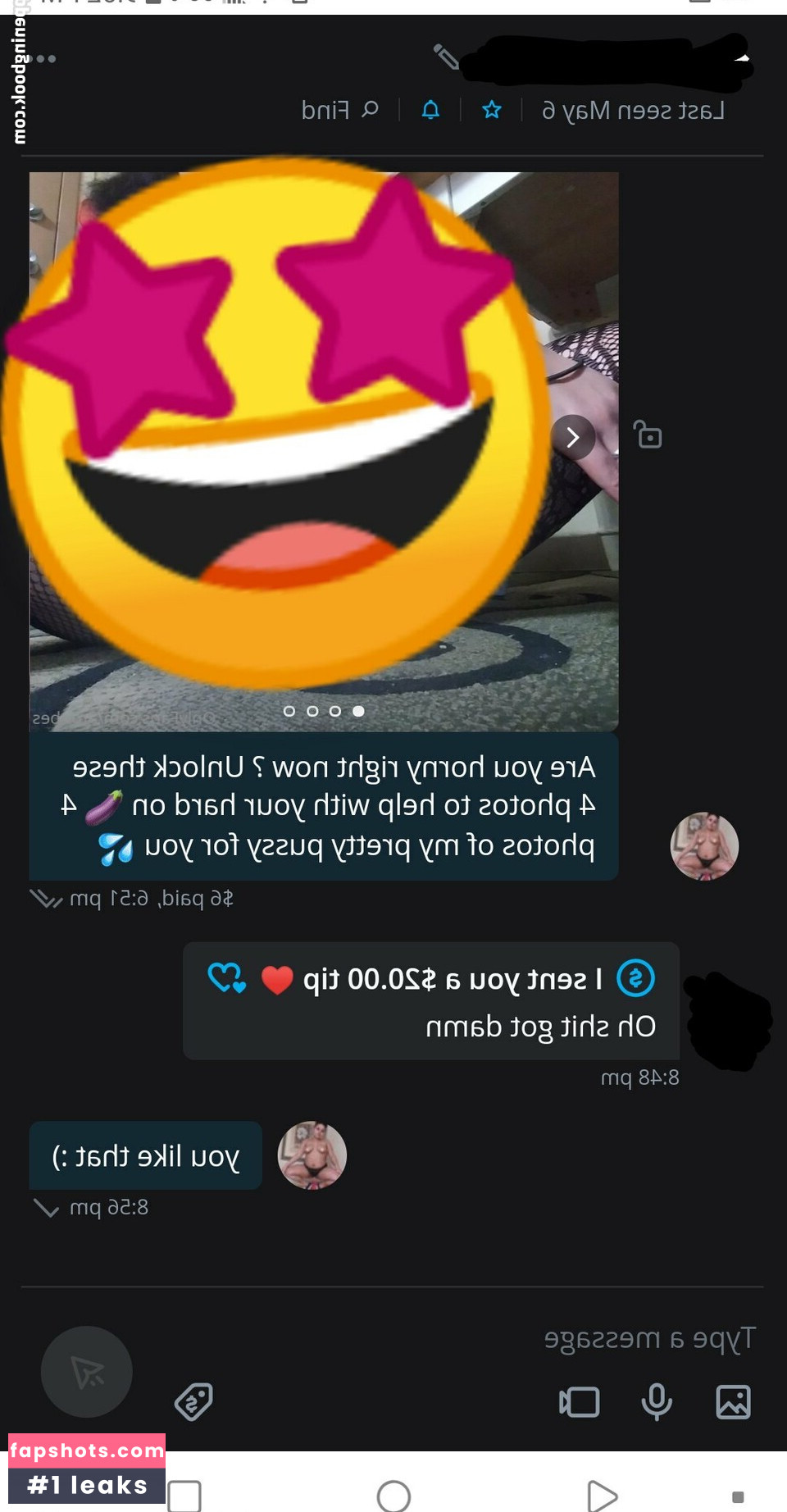
Task: Open the three-dot overflow menu
Action: [43, 59]
